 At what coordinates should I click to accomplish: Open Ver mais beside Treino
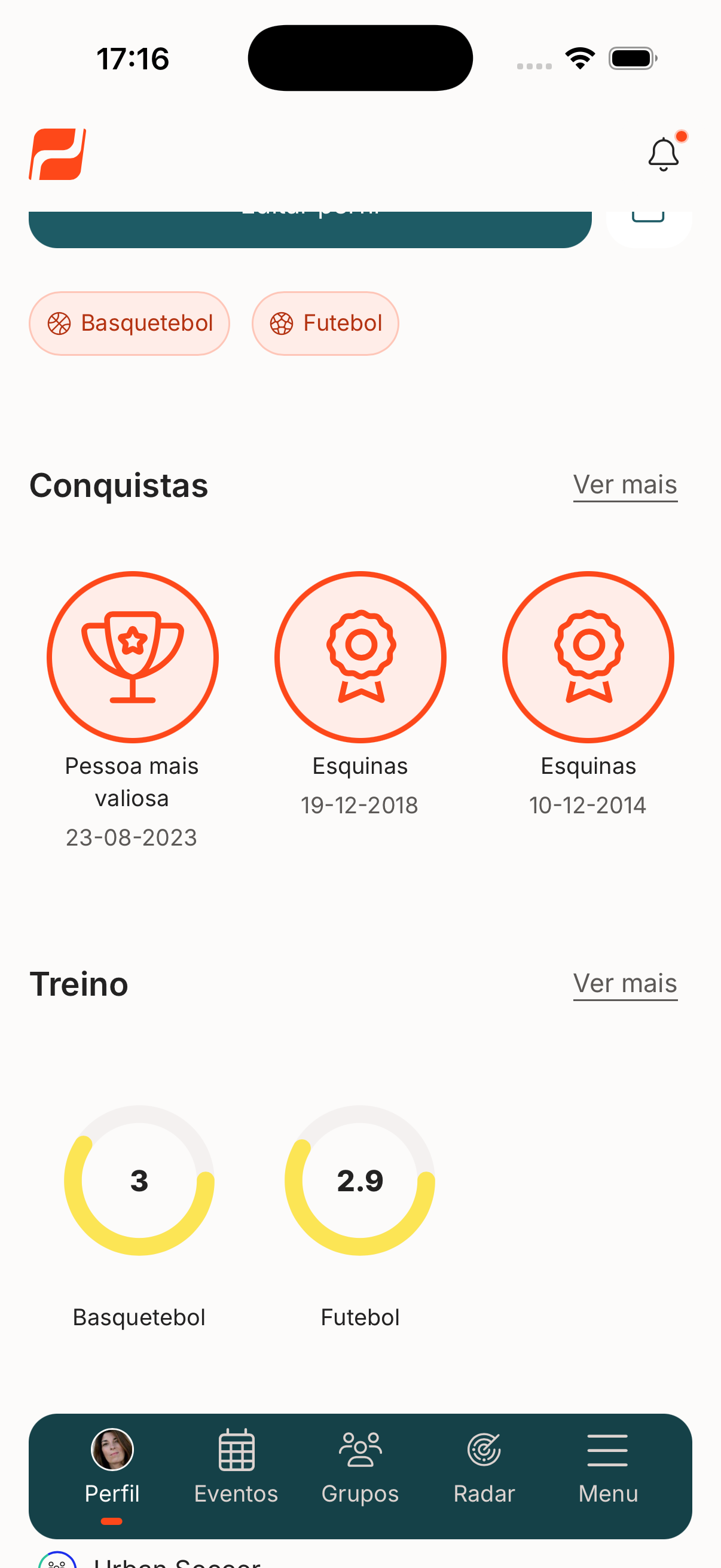[625, 983]
